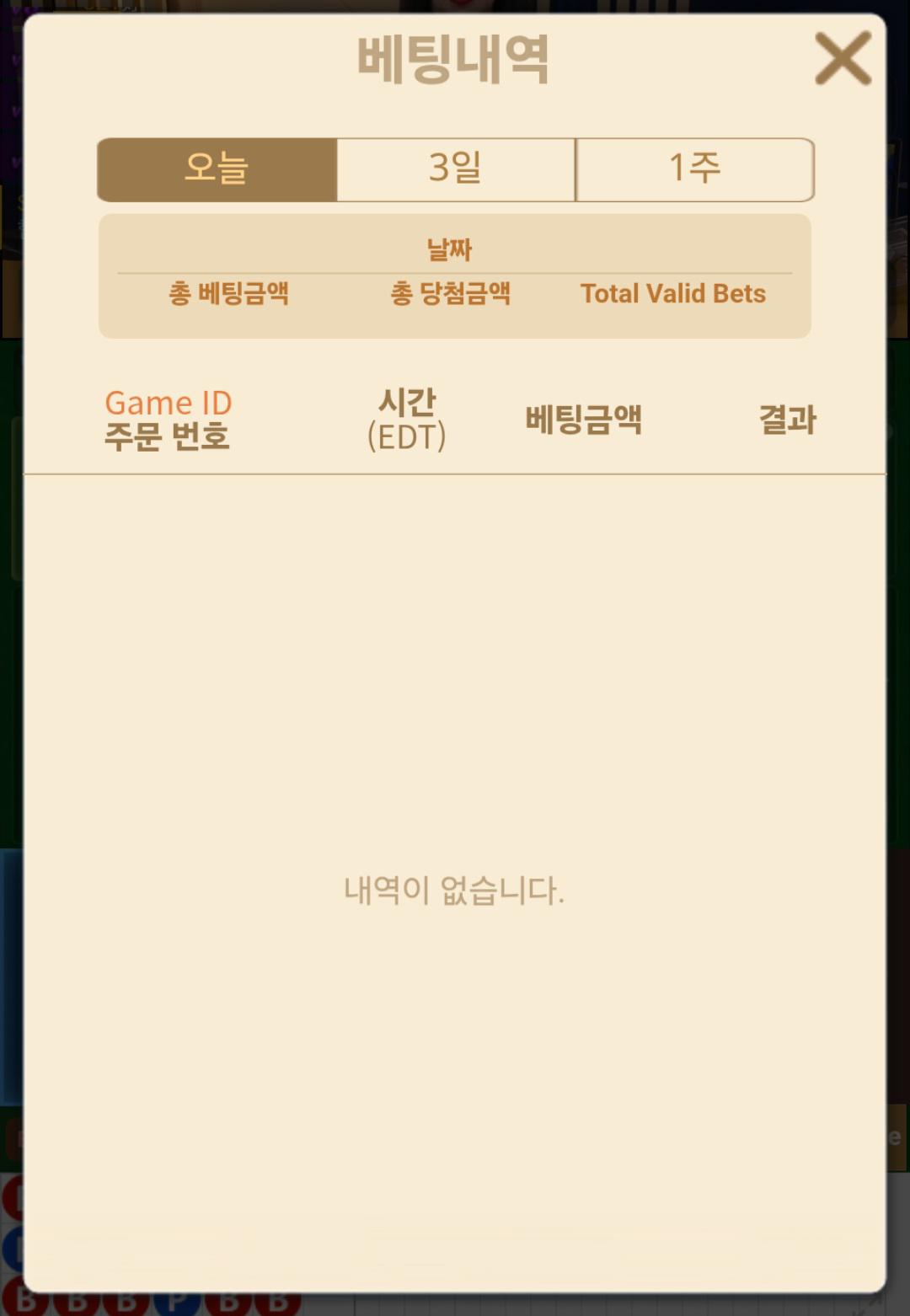The height and width of the screenshot is (1316, 910).
Task: Close the 베팅내역 dialog
Action: 843,58
